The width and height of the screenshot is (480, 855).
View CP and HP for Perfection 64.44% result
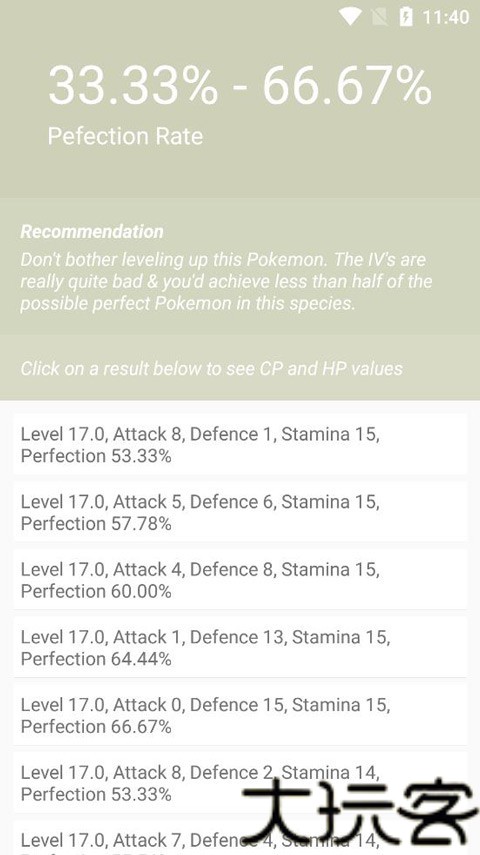coord(240,647)
